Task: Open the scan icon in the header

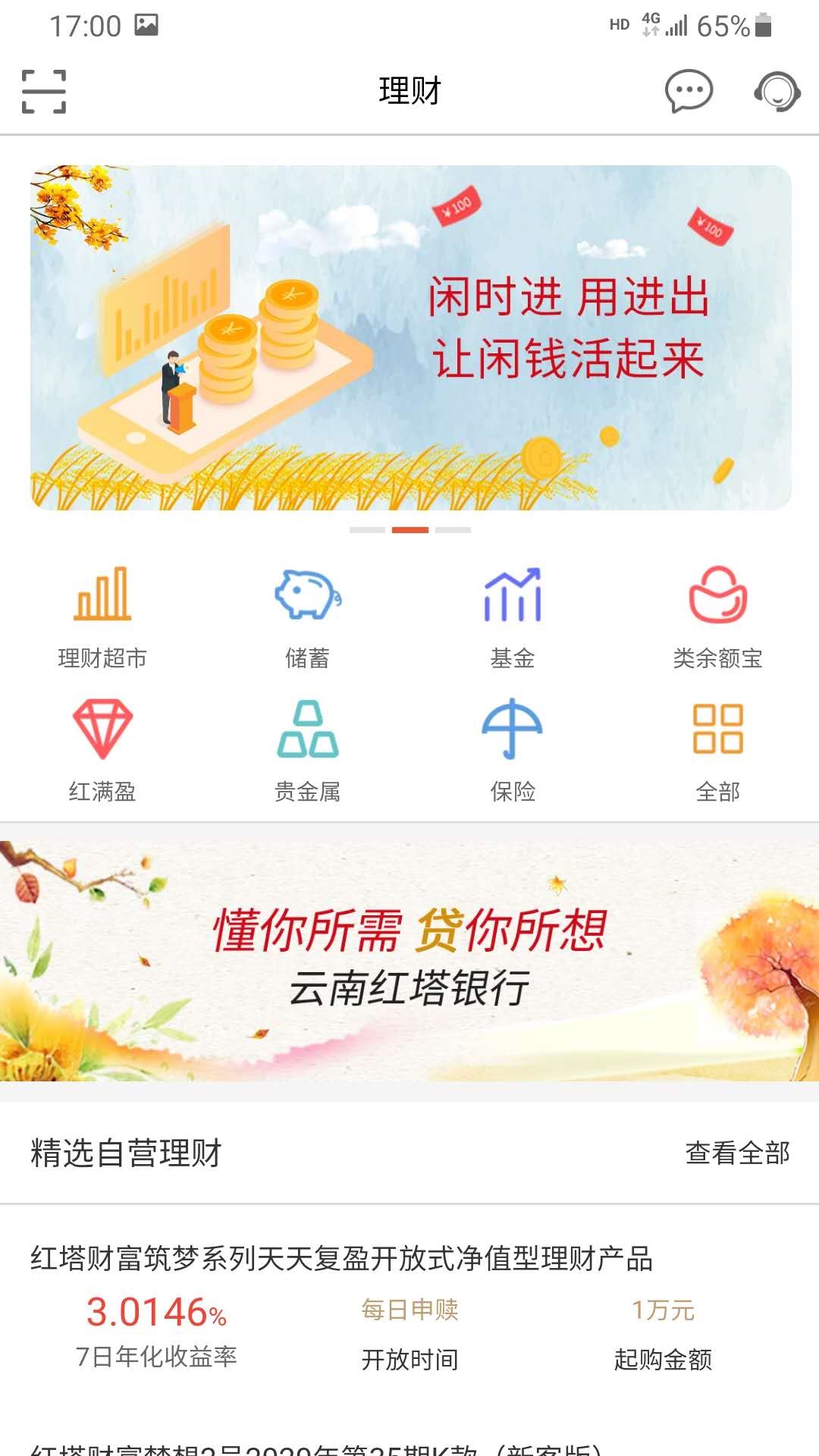Action: pos(44,92)
